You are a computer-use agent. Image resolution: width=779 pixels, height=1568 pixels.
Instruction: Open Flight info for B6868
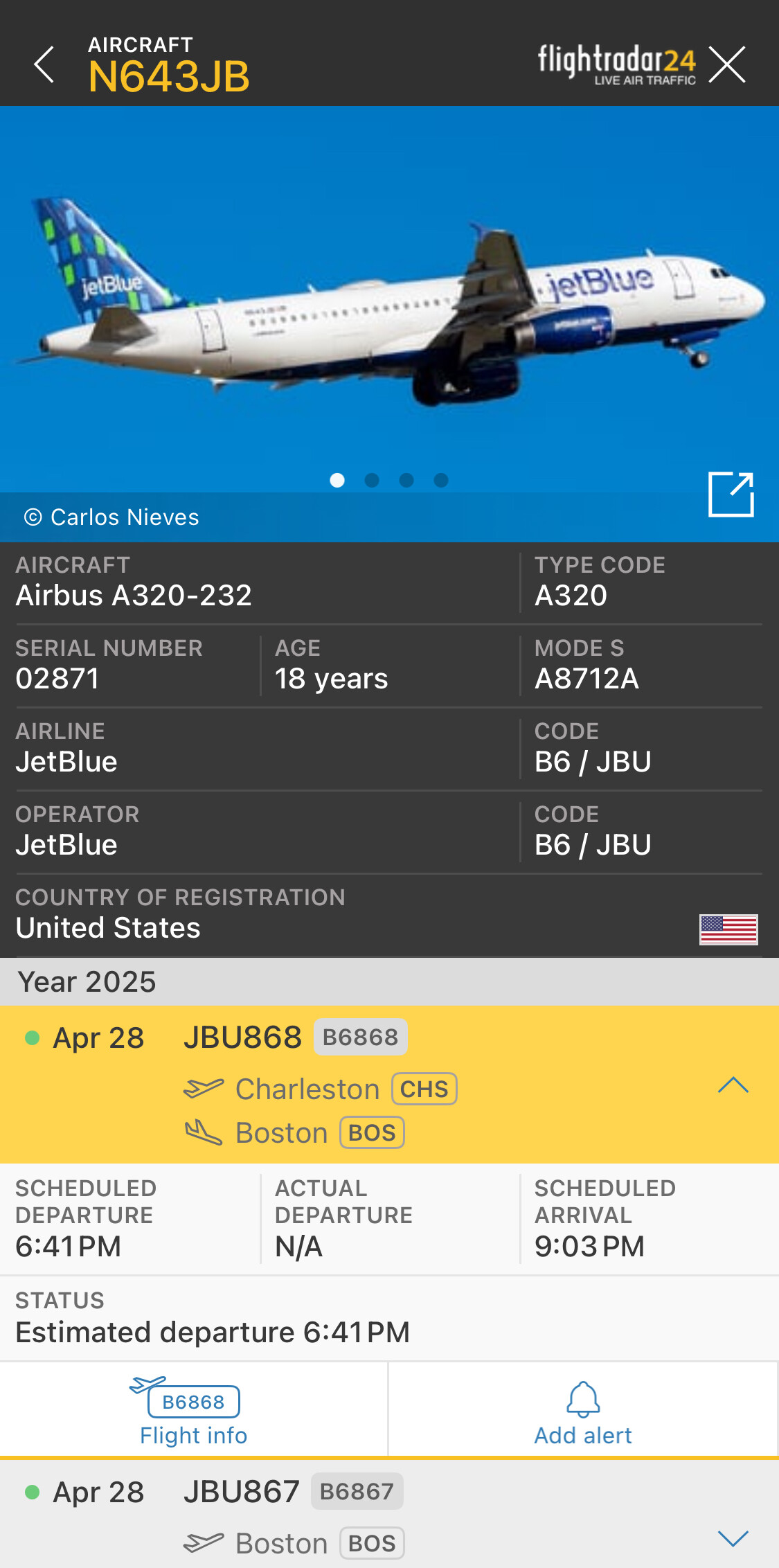coord(193,1410)
